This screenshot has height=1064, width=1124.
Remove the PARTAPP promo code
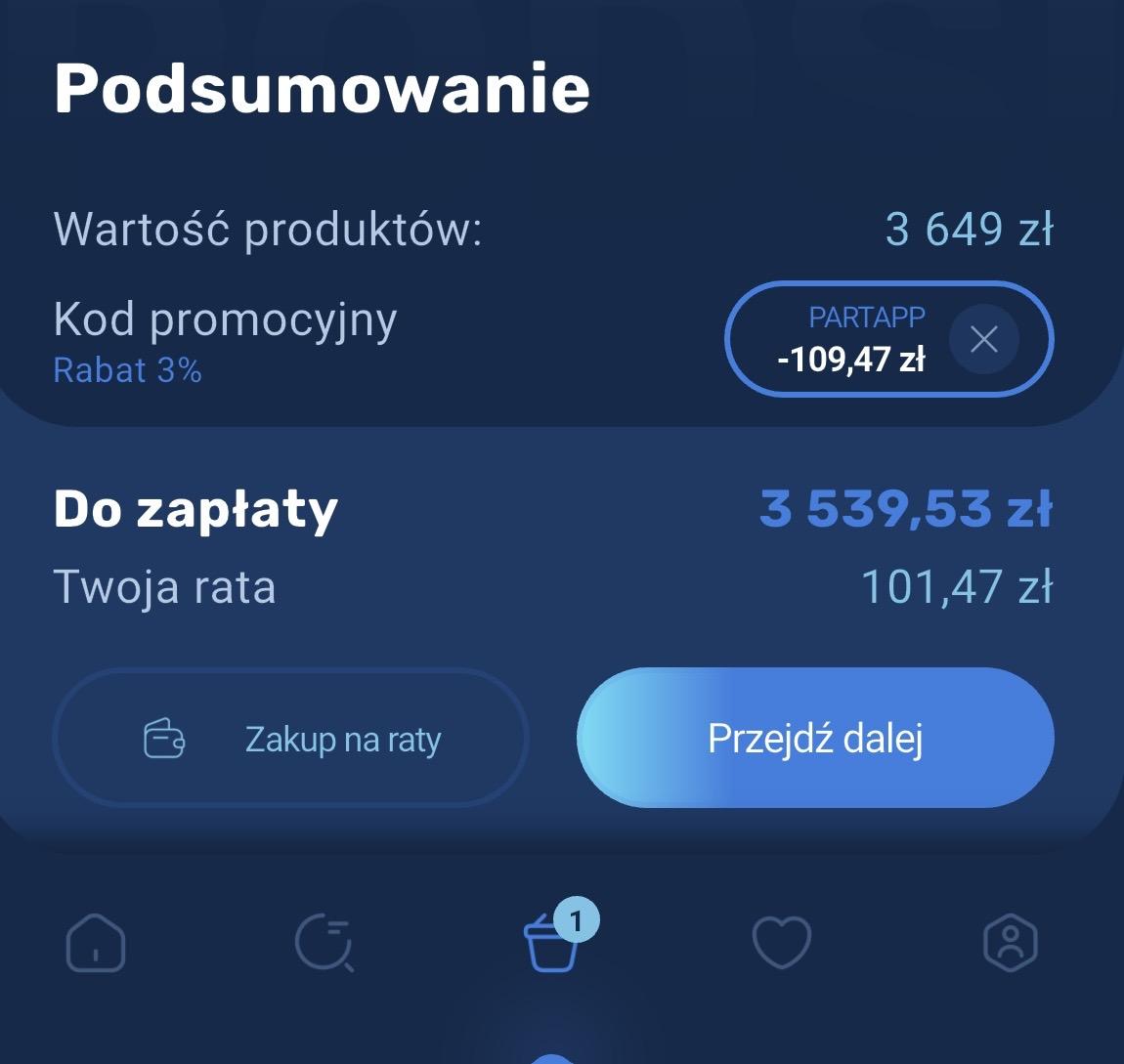983,339
